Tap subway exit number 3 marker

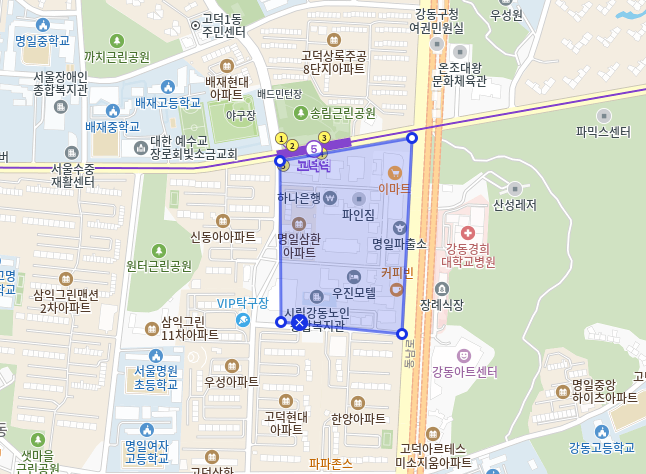324,137
